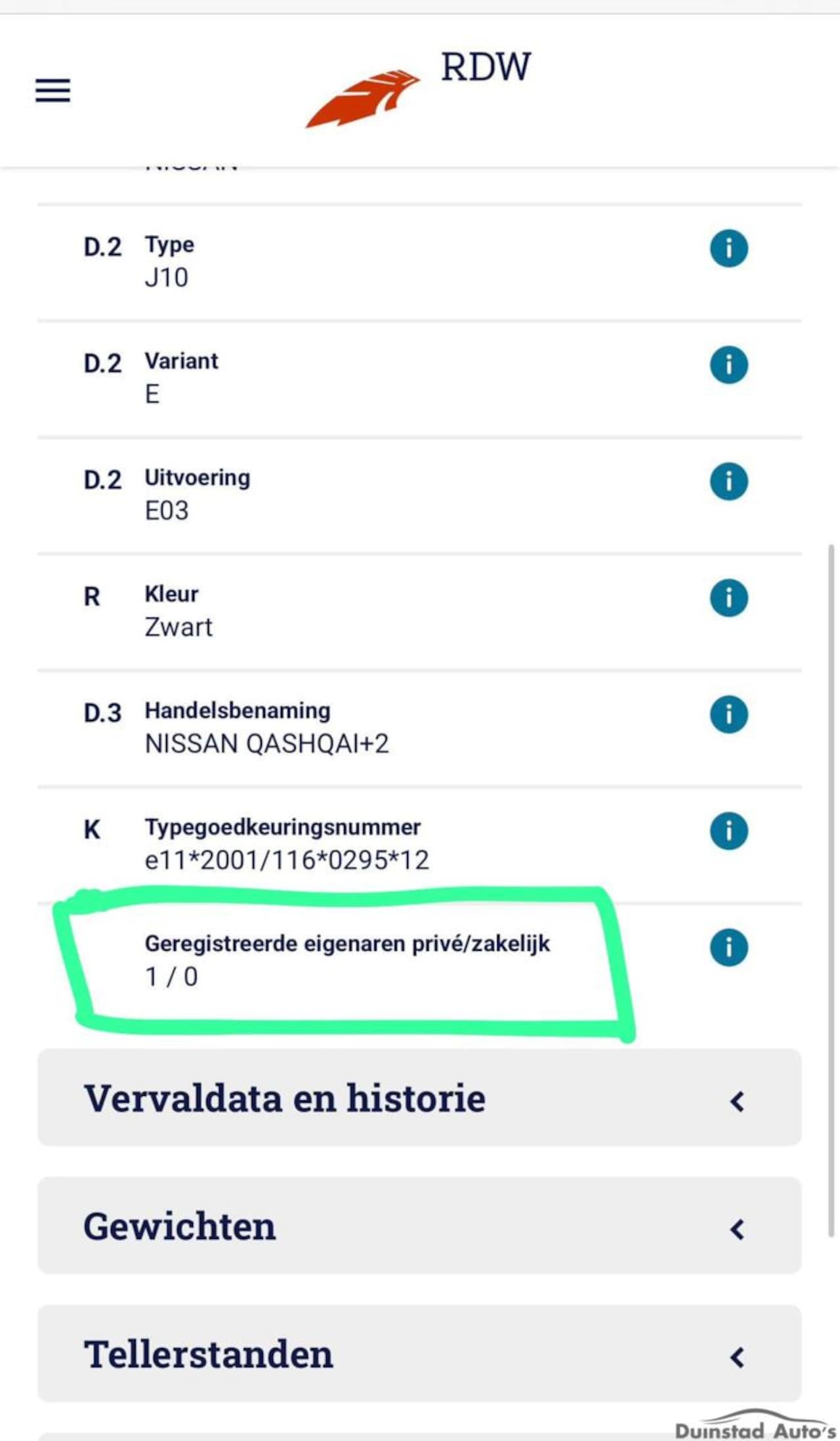Show info for Variant

[x=728, y=365]
